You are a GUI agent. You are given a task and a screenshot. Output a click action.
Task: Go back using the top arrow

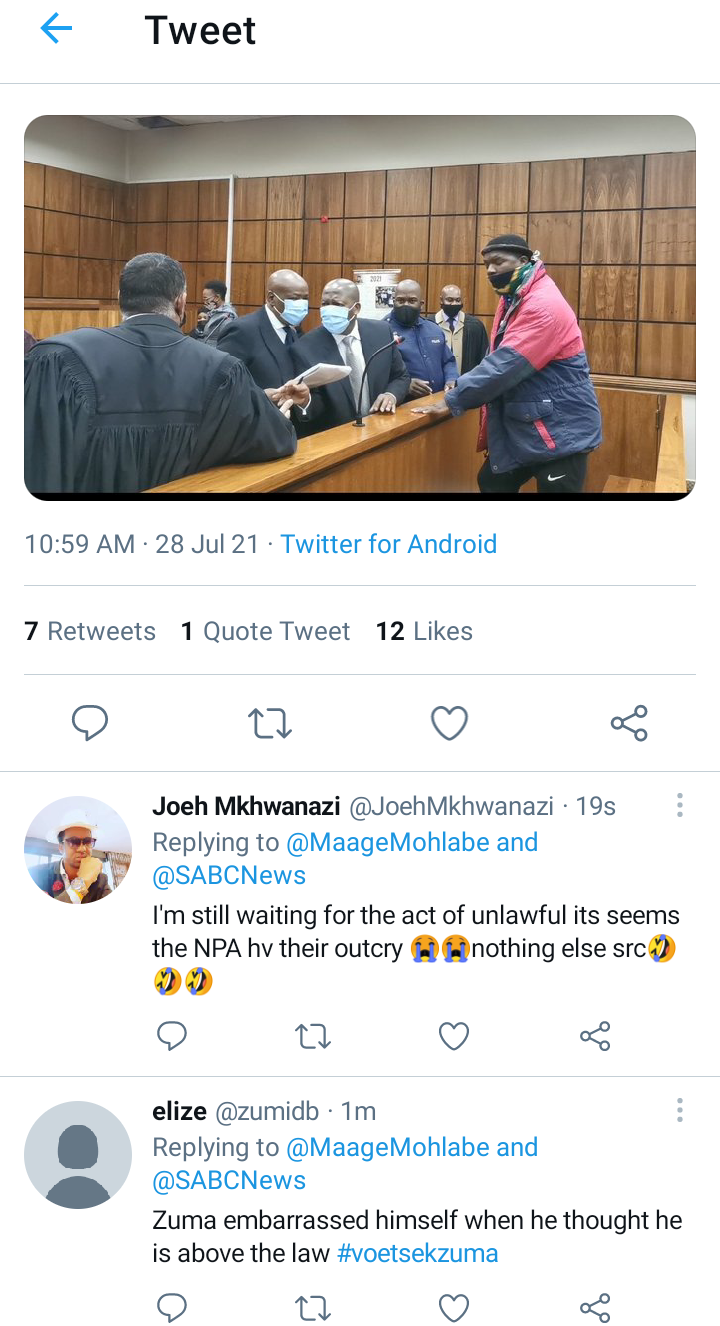coord(56,29)
